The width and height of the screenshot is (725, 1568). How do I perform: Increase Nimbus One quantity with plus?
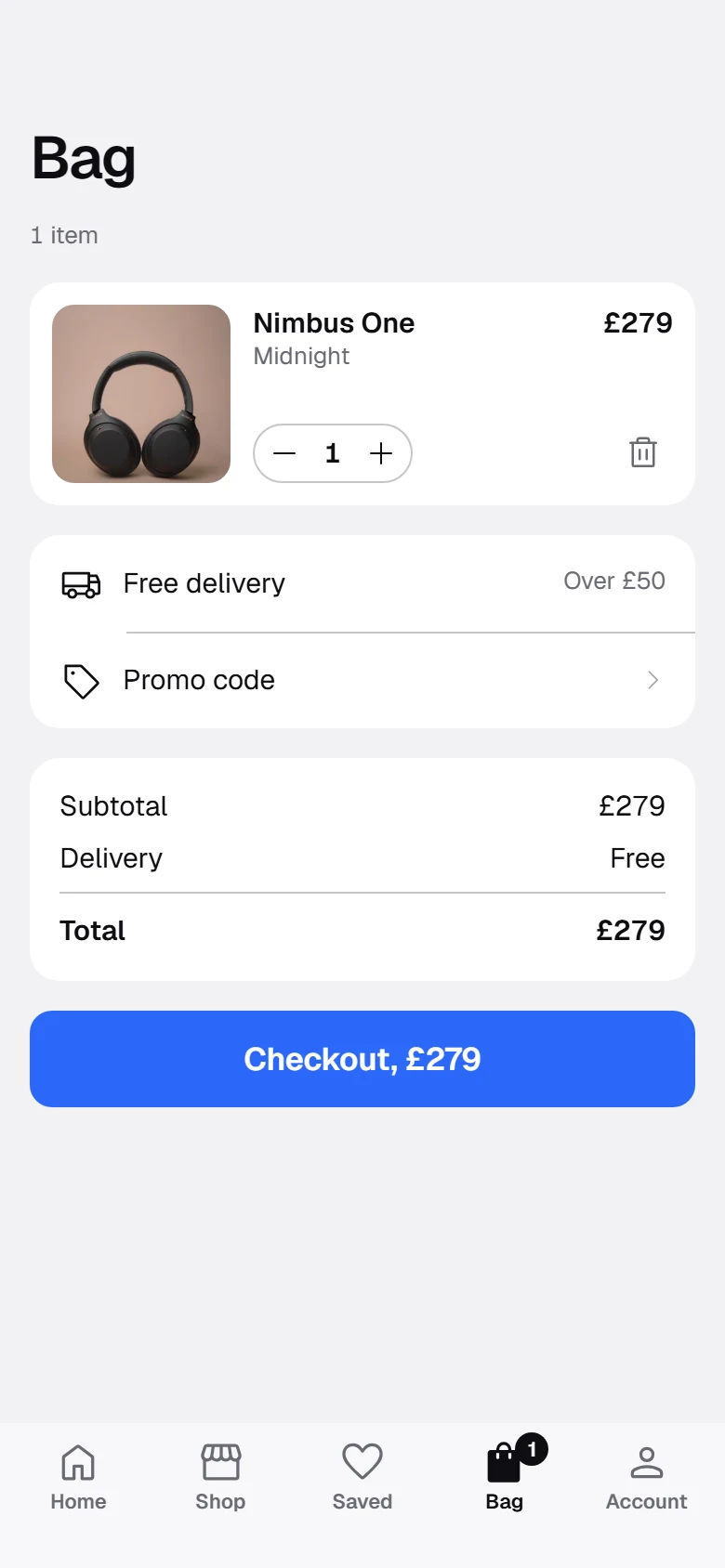(x=381, y=453)
